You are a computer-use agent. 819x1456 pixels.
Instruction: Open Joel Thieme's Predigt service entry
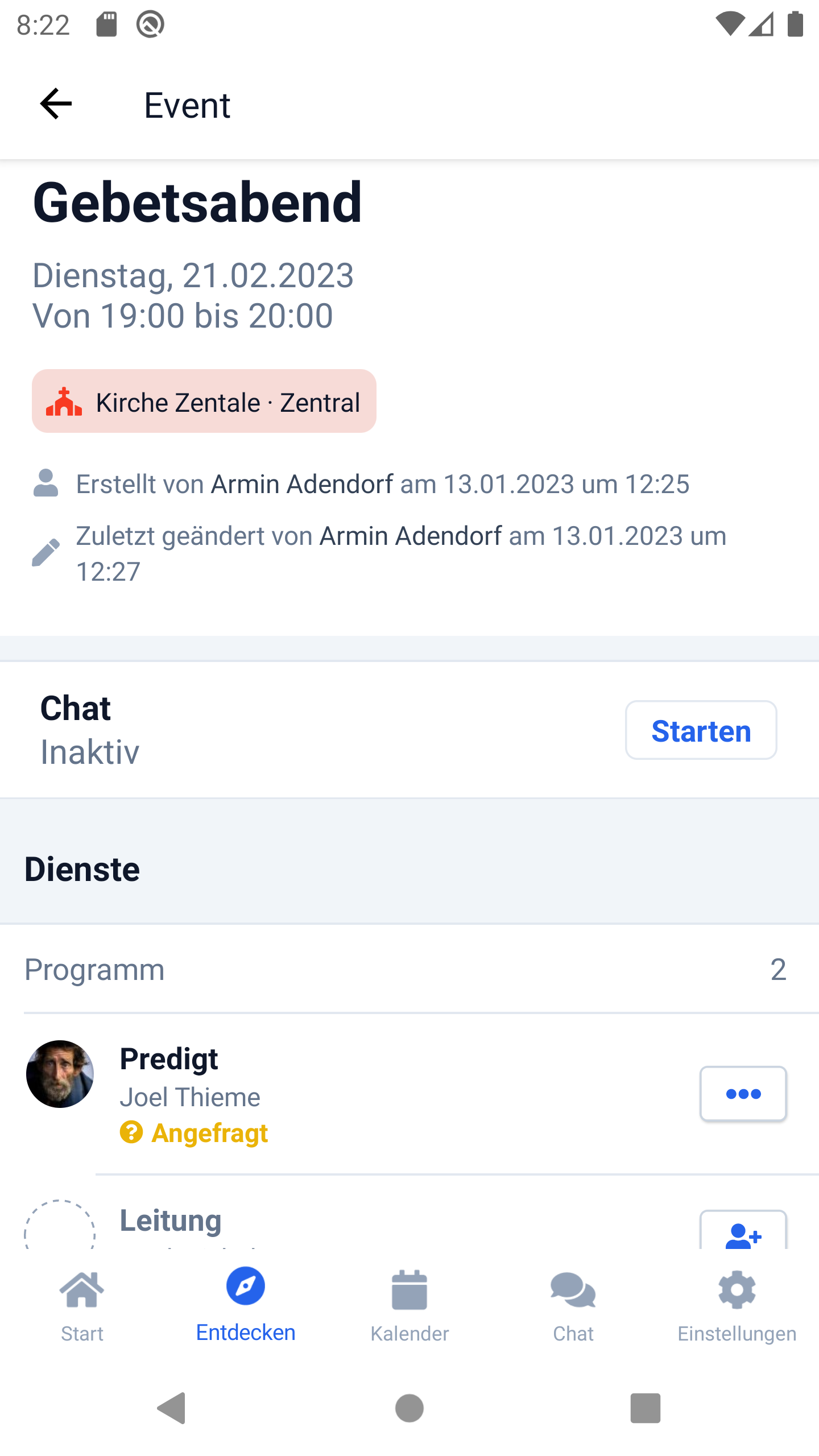pyautogui.click(x=364, y=1093)
